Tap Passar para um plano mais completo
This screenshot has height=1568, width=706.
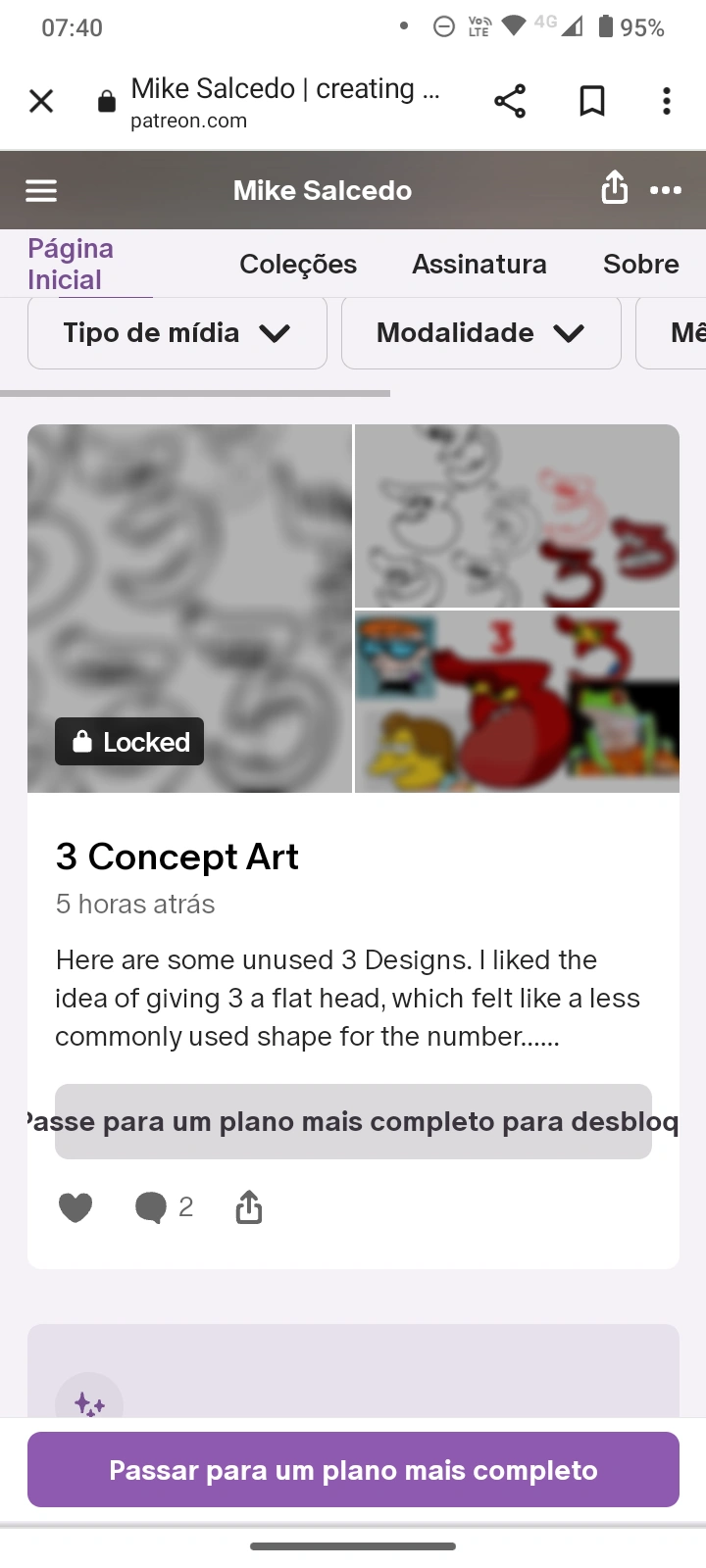pos(353,1470)
